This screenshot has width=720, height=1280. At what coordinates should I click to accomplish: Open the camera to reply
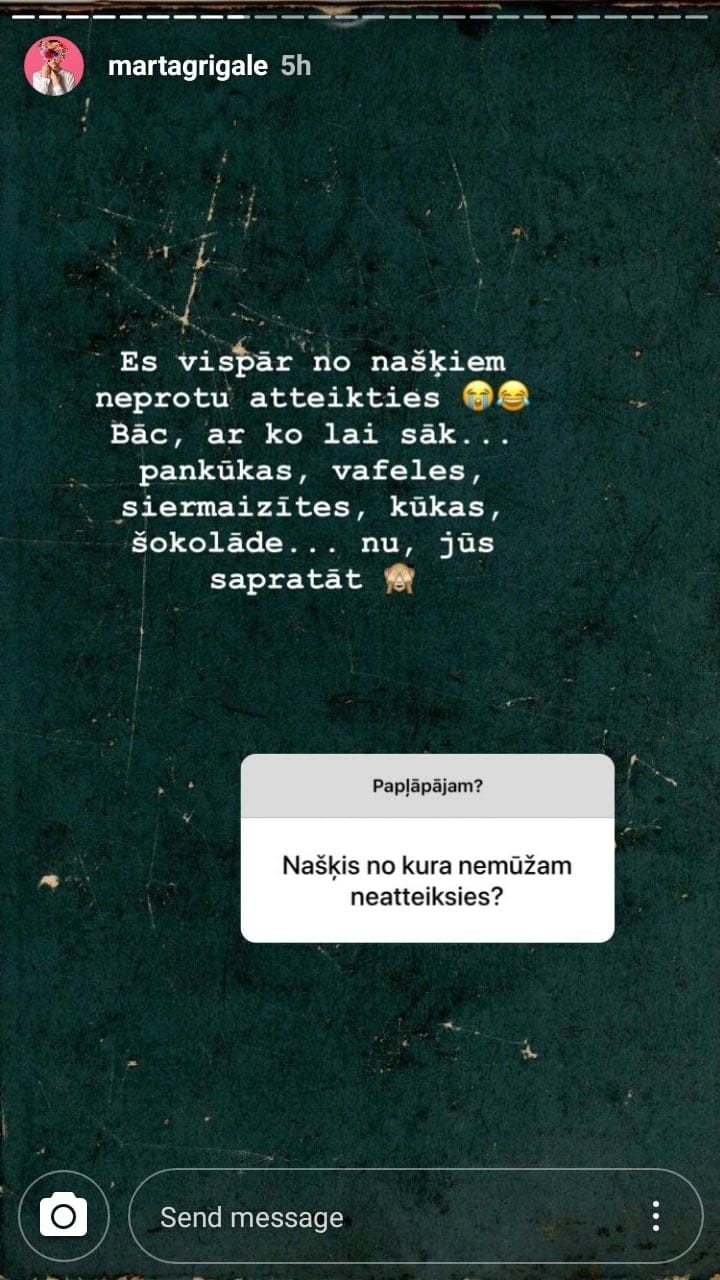(64, 1216)
